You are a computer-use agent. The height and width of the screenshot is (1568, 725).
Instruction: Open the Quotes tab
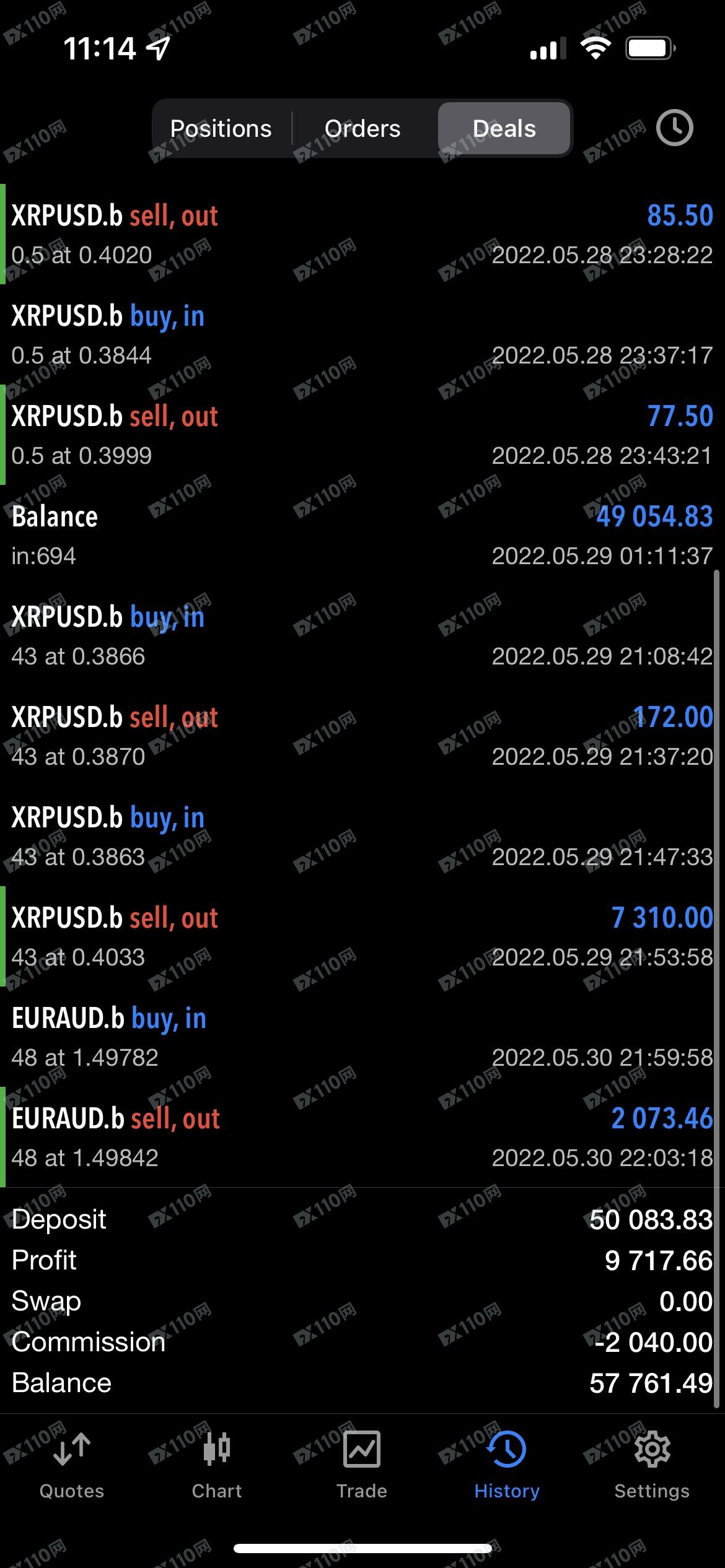point(72,1466)
